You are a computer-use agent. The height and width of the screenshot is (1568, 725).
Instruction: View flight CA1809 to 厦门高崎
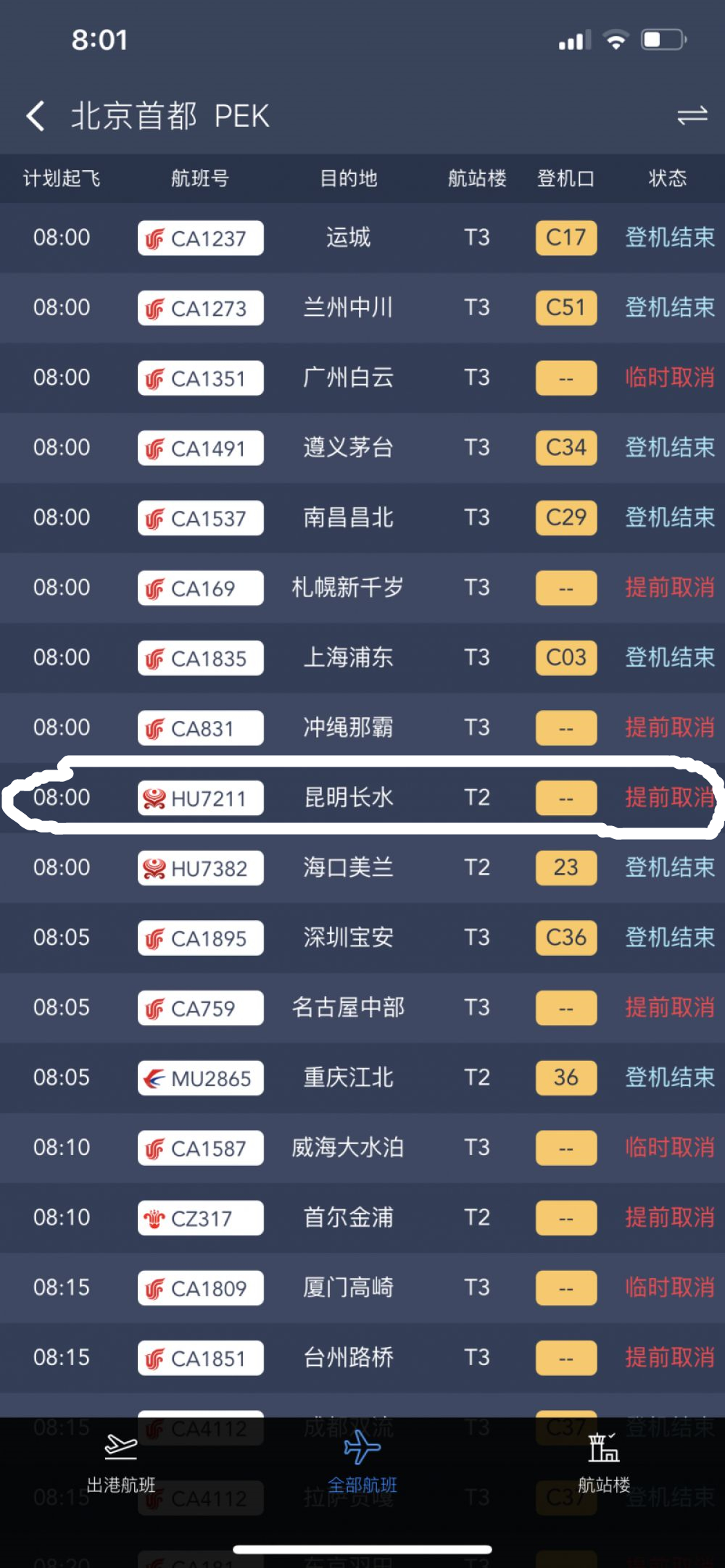[348, 1288]
